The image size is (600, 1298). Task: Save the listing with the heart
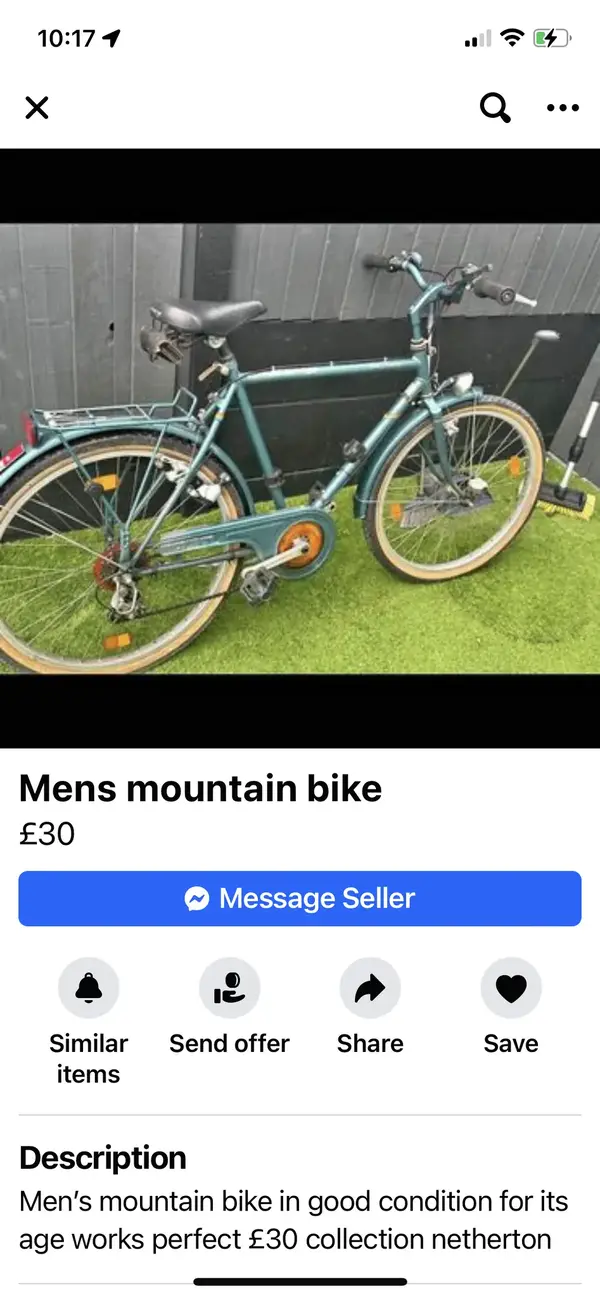[511, 988]
